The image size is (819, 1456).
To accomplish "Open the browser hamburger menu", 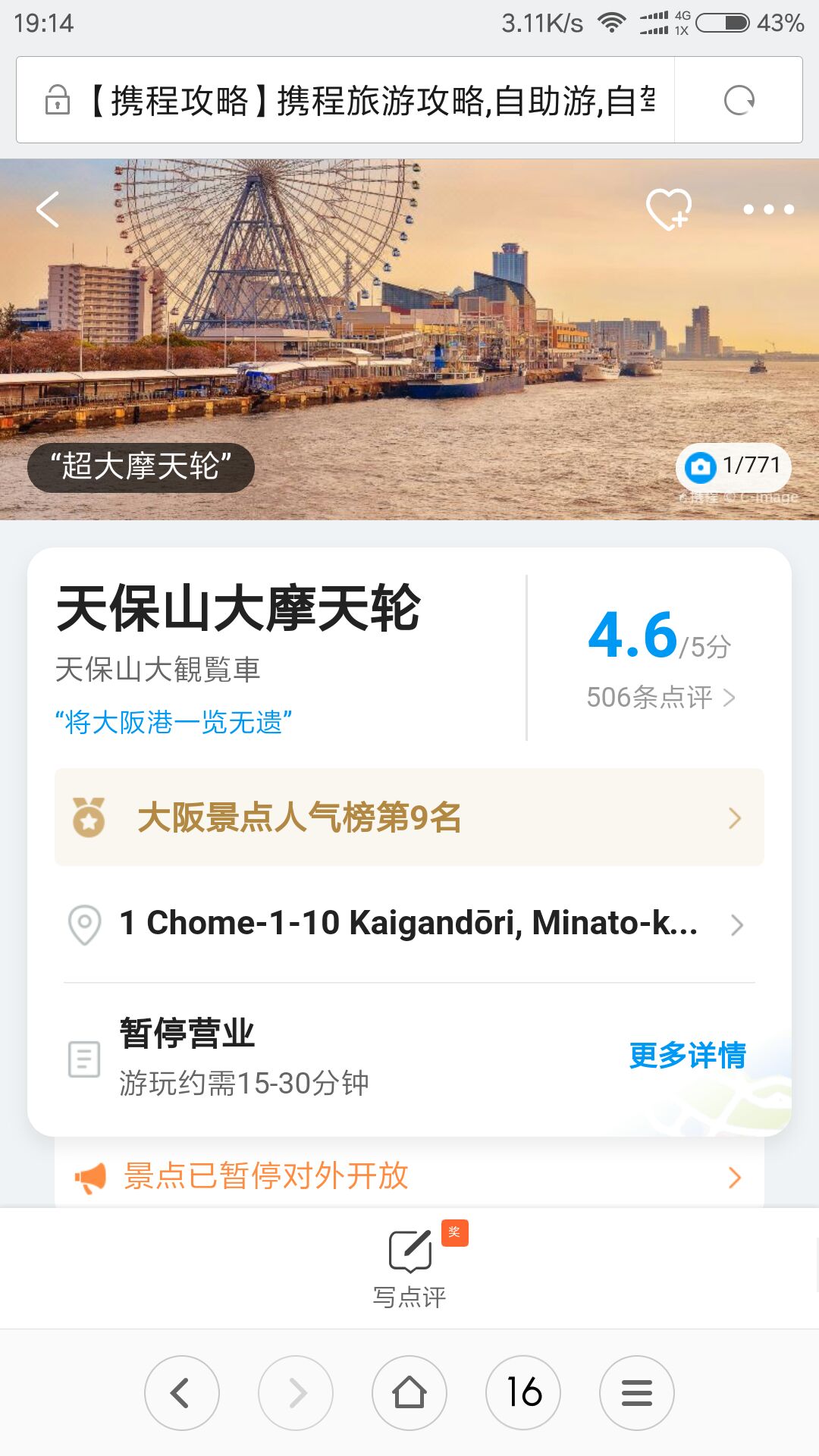I will [x=637, y=1393].
